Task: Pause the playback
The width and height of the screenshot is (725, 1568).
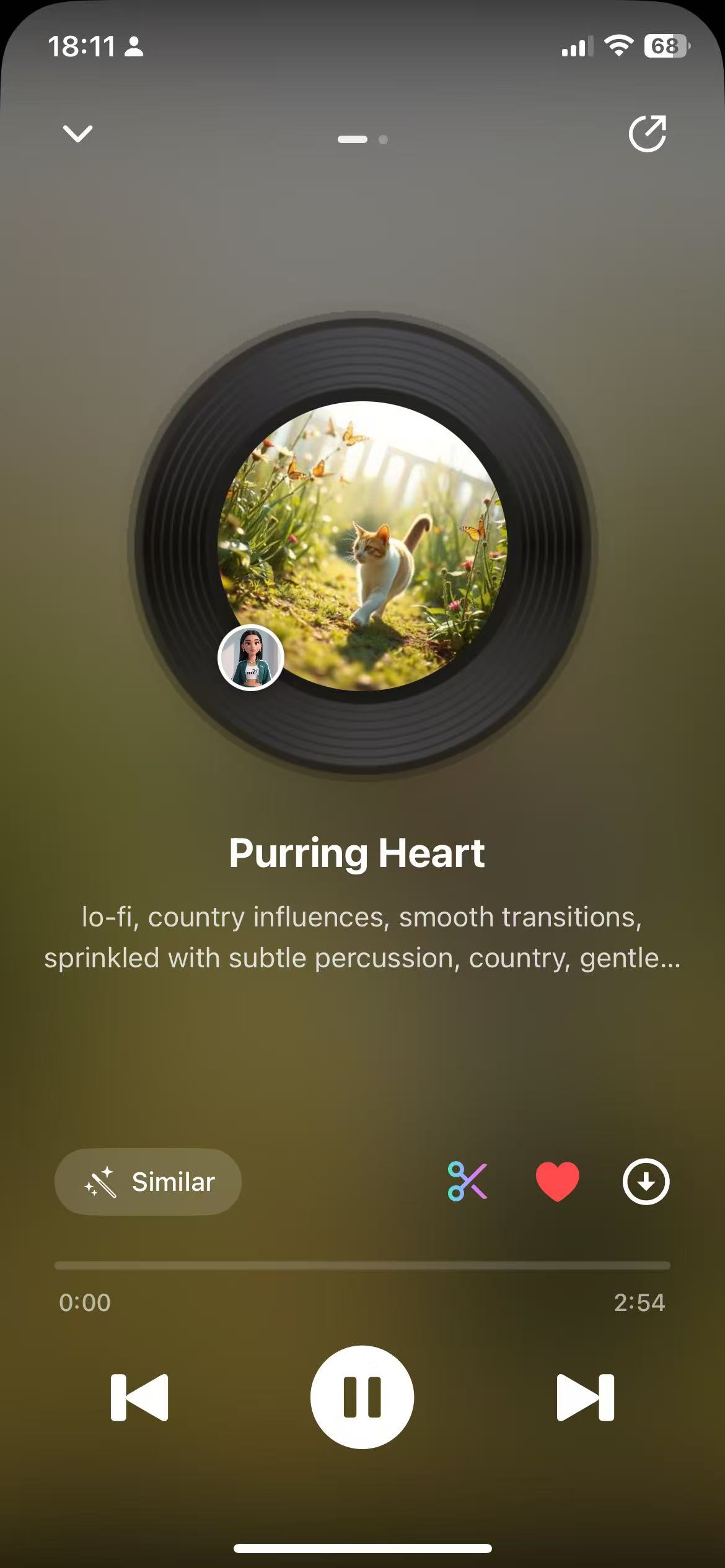Action: [362, 1397]
